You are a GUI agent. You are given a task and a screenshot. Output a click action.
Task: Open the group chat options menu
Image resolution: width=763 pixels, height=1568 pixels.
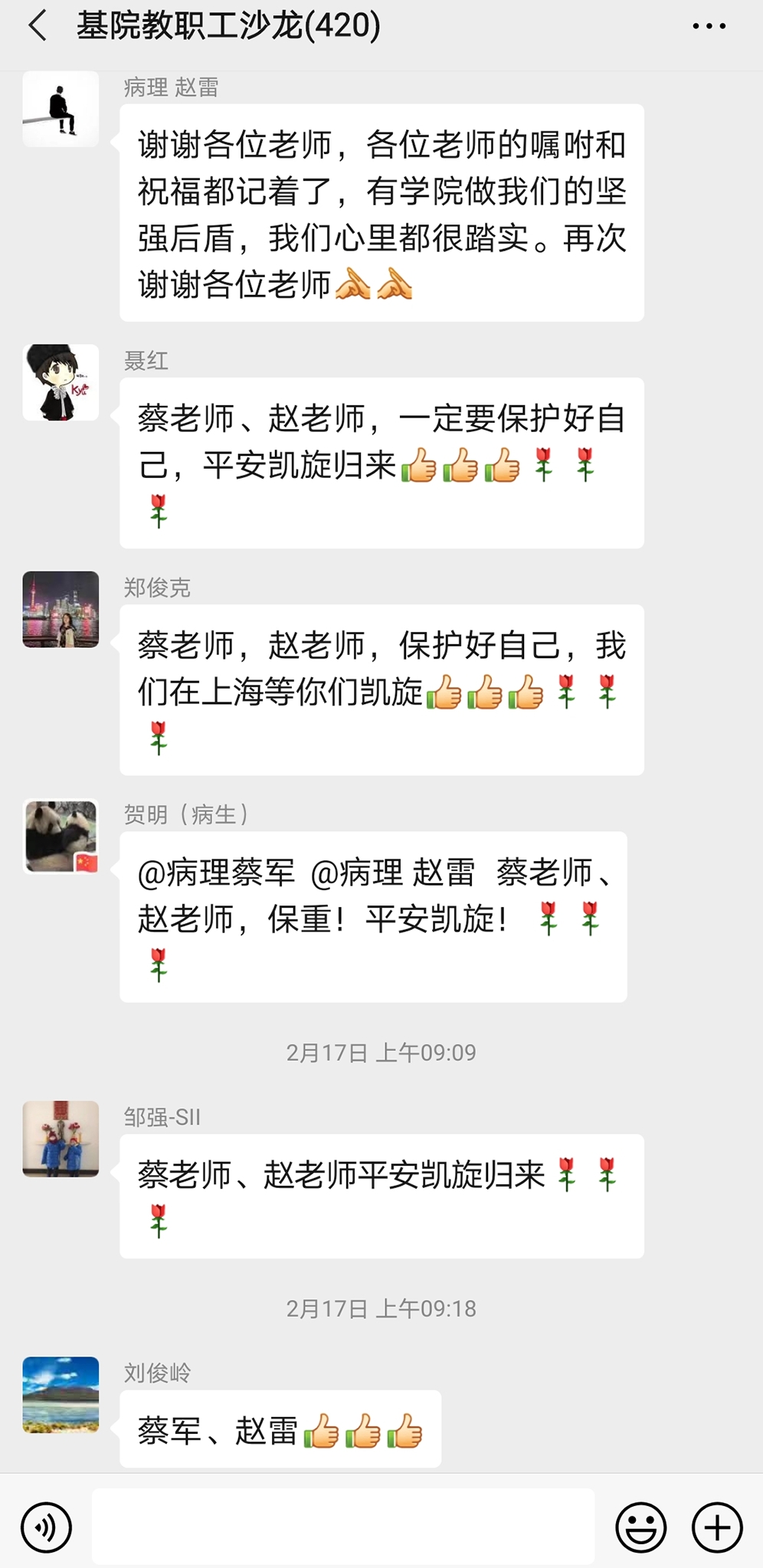click(x=709, y=26)
